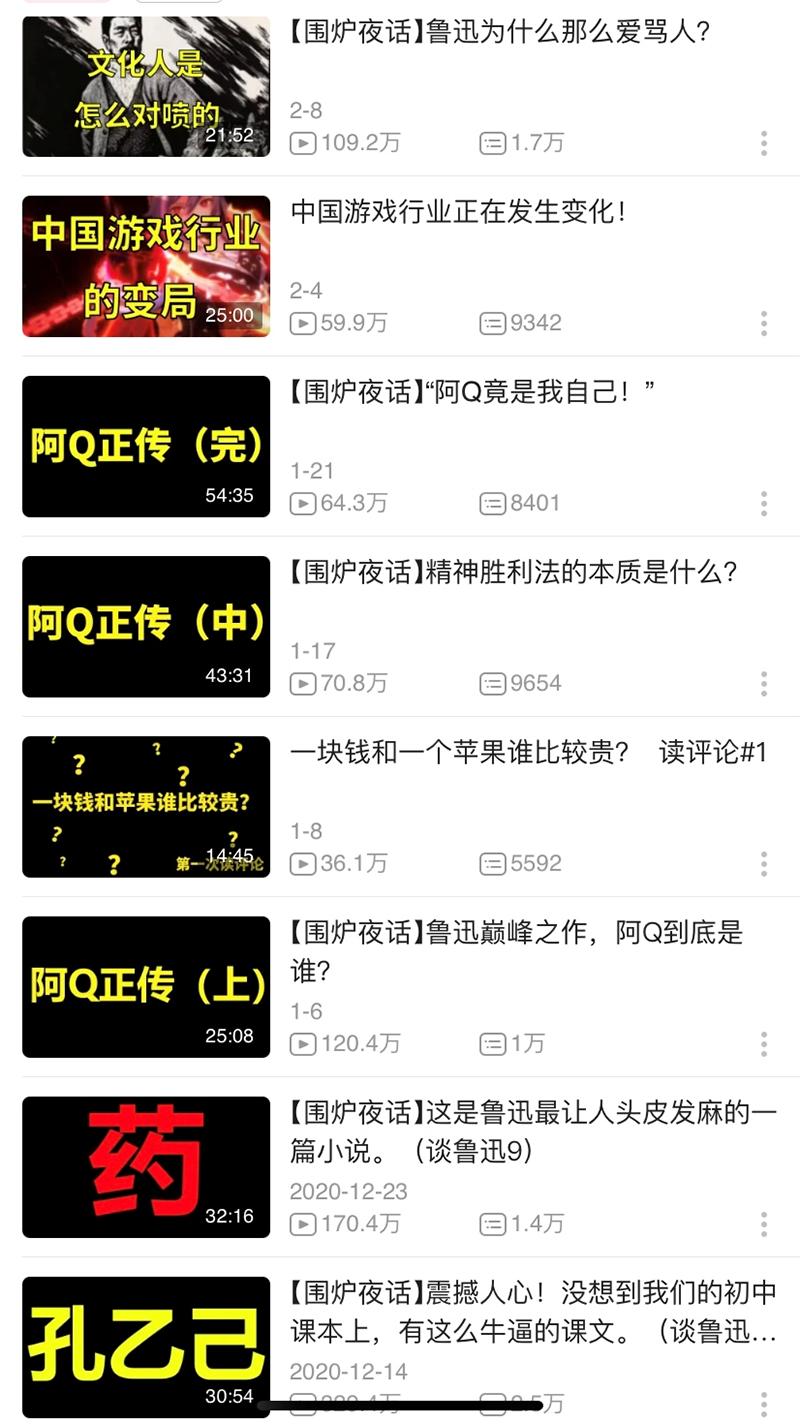Open more actions for 一块钱和一个苹果谁比较贵
This screenshot has width=800, height=1424.
(763, 864)
